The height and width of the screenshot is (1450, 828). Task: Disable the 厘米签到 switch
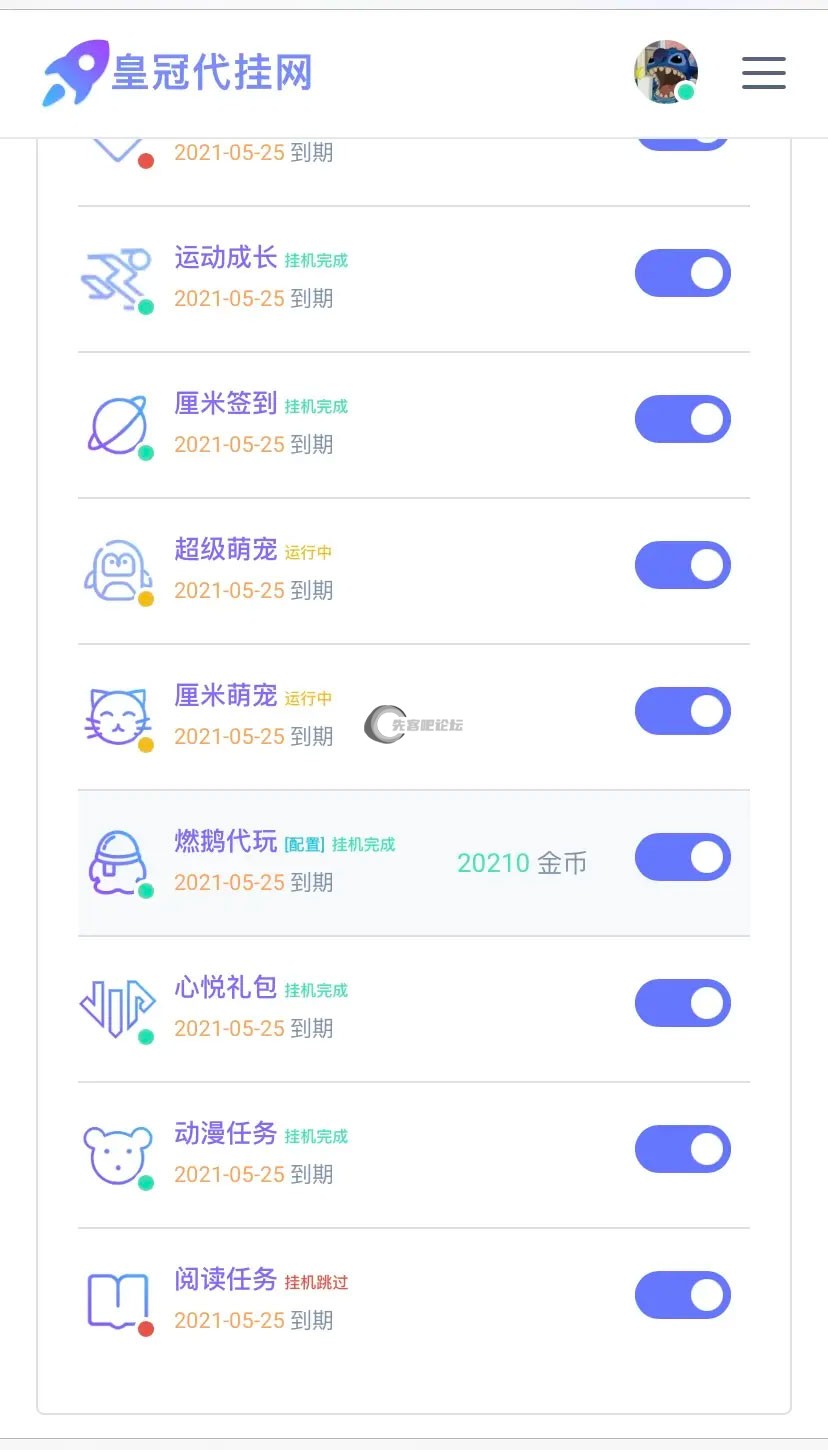683,419
